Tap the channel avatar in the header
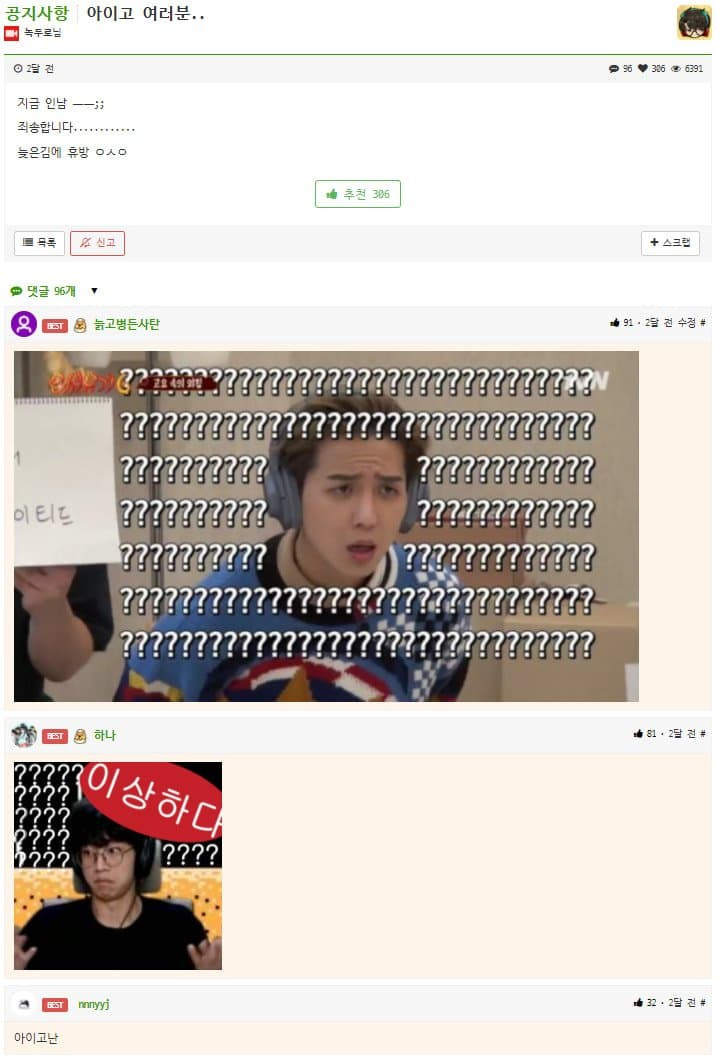 click(694, 21)
